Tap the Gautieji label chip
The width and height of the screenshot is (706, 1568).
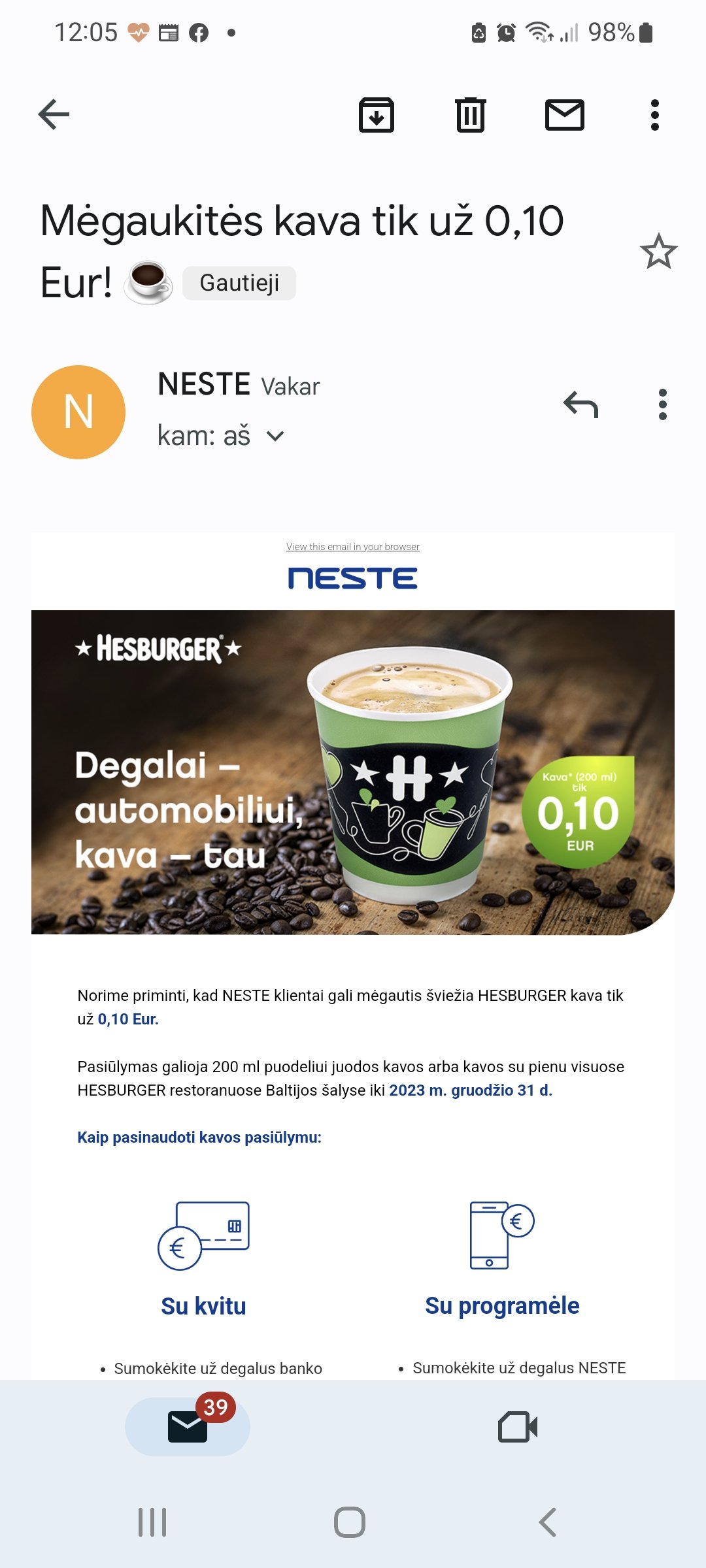(239, 283)
